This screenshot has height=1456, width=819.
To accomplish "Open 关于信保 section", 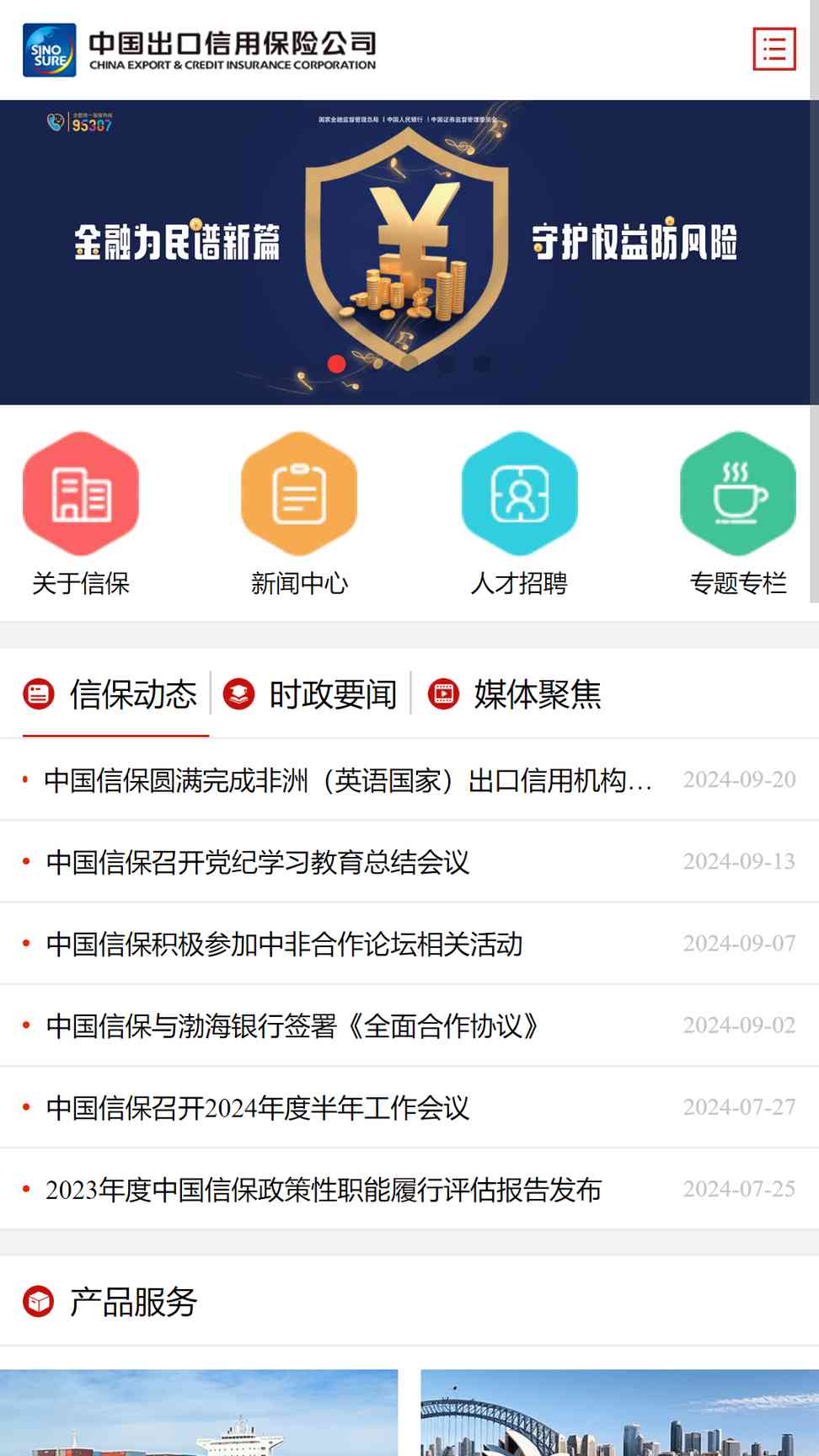I will (81, 513).
